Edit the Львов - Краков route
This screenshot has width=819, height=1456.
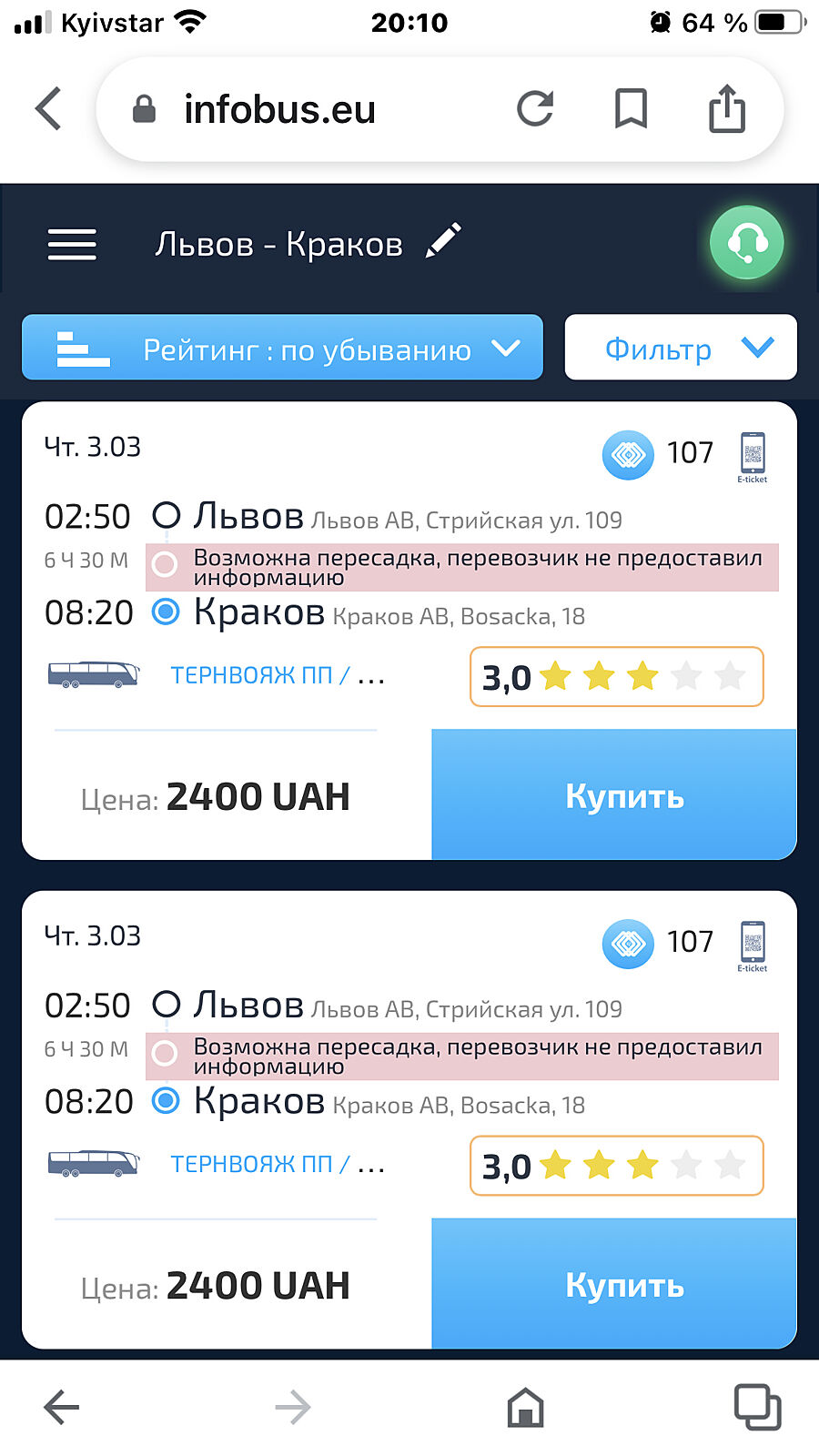tap(444, 242)
